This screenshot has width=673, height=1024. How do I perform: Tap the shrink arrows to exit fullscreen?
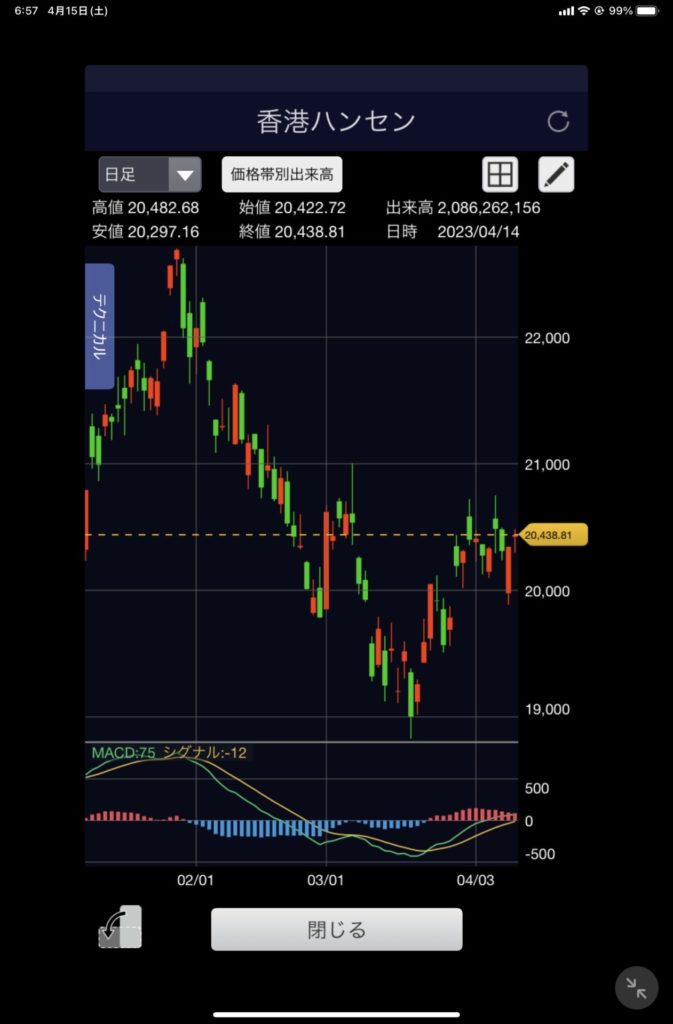click(x=636, y=988)
